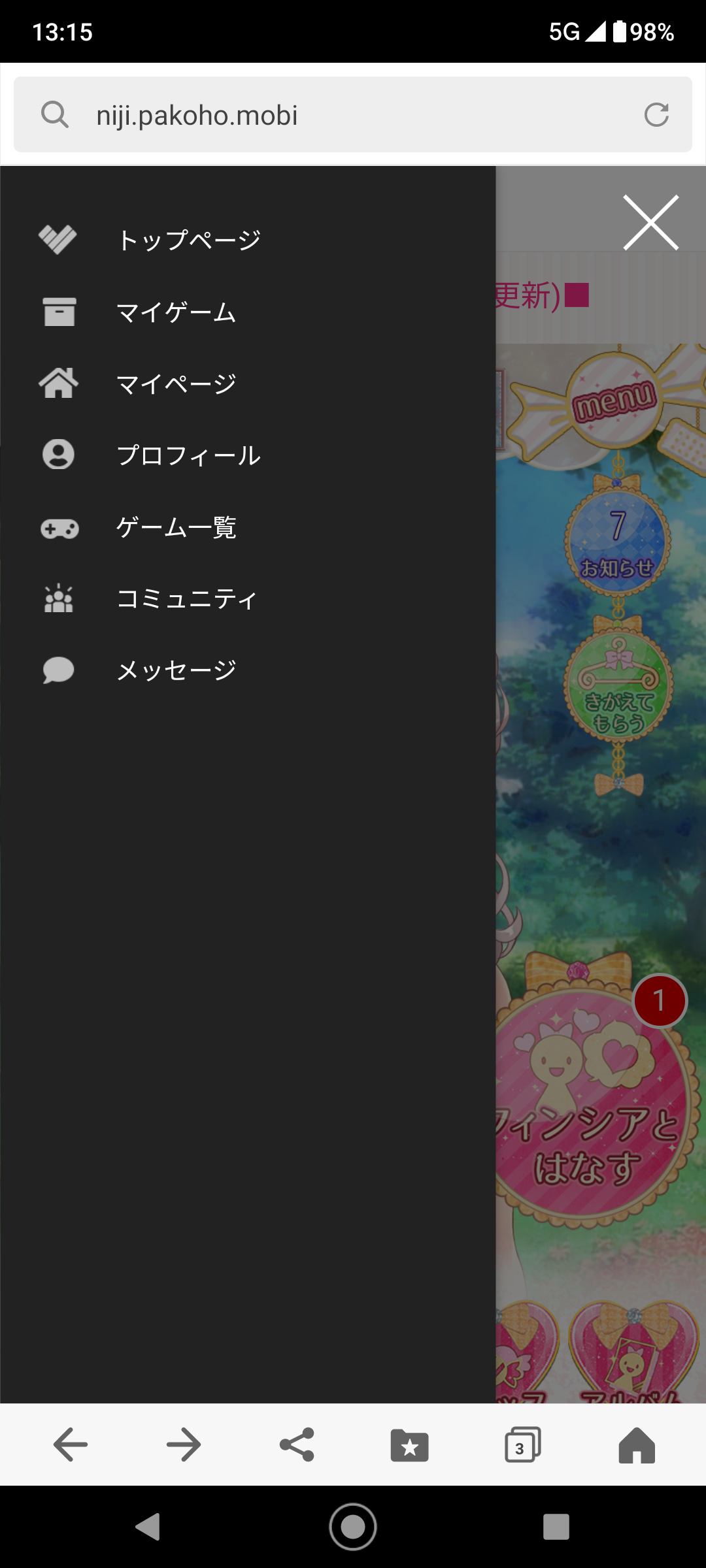The image size is (706, 1568).
Task: Open the bookmarks folder
Action: point(409,1445)
